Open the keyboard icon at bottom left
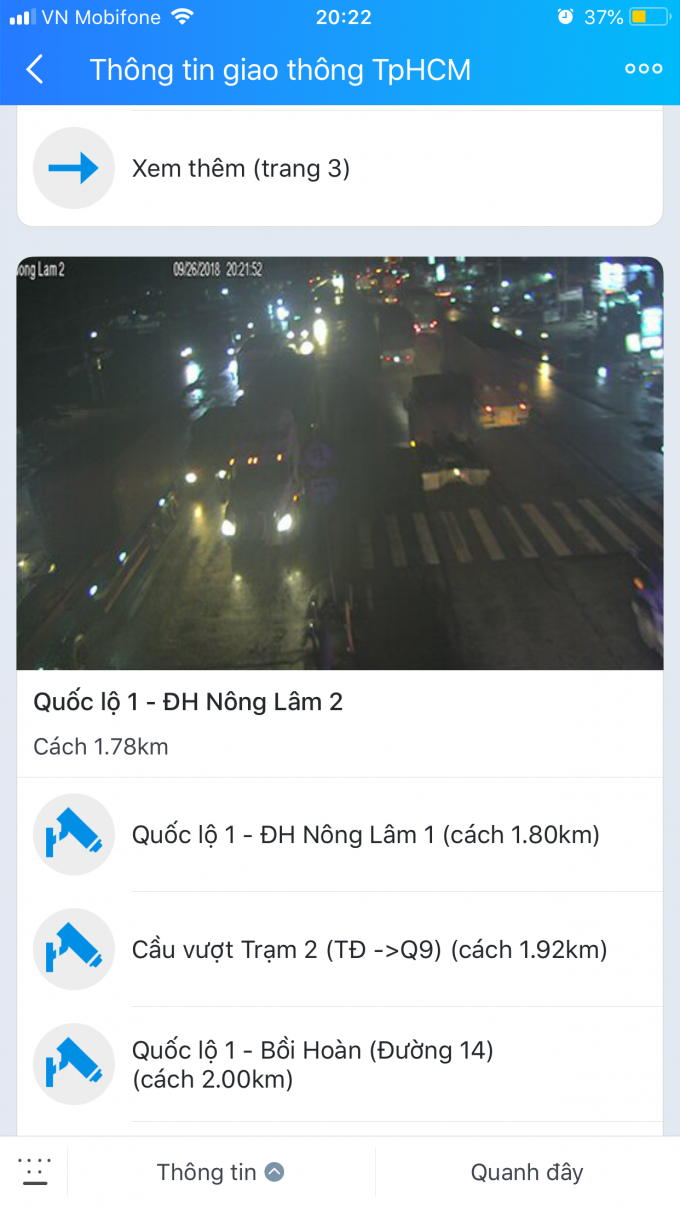The height and width of the screenshot is (1208, 680). 34,1172
